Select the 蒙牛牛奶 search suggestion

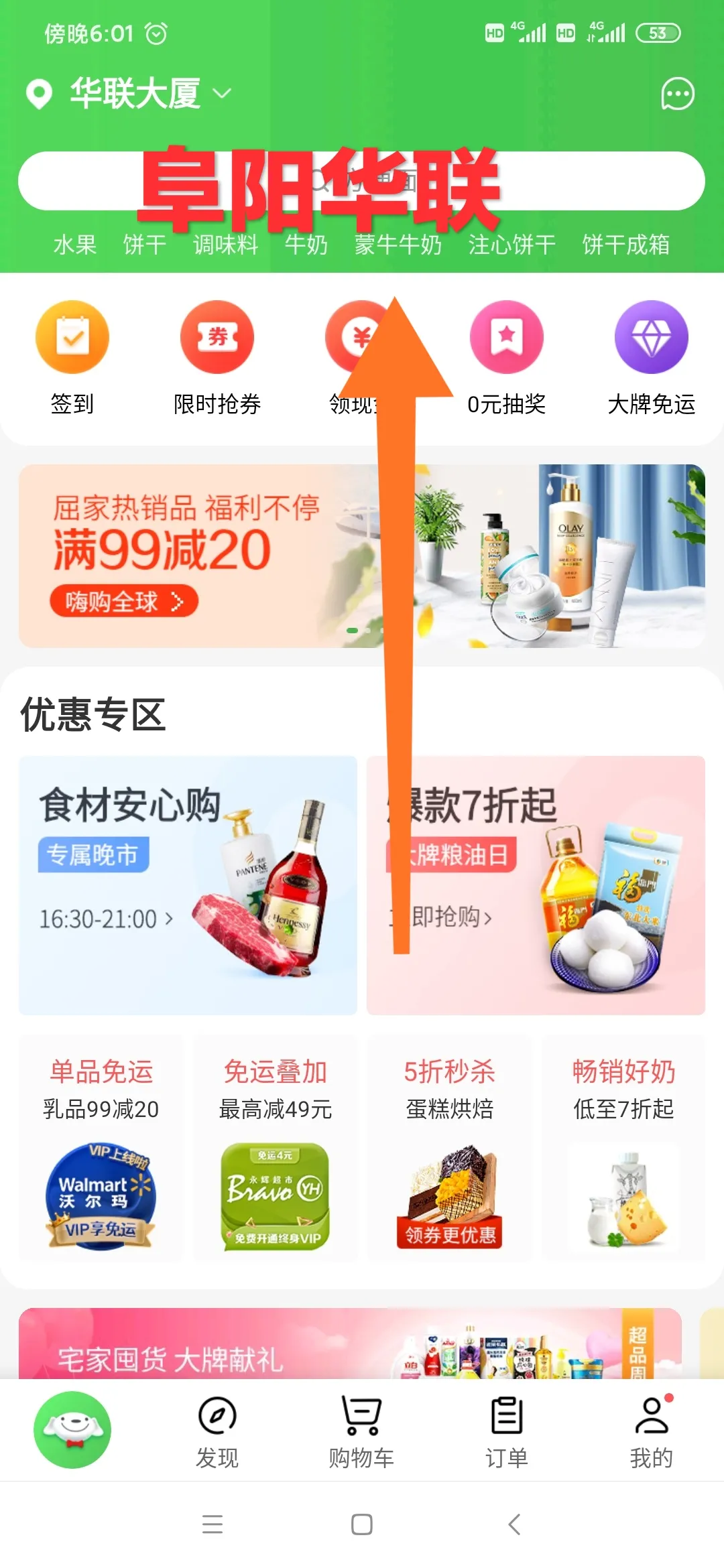(398, 245)
